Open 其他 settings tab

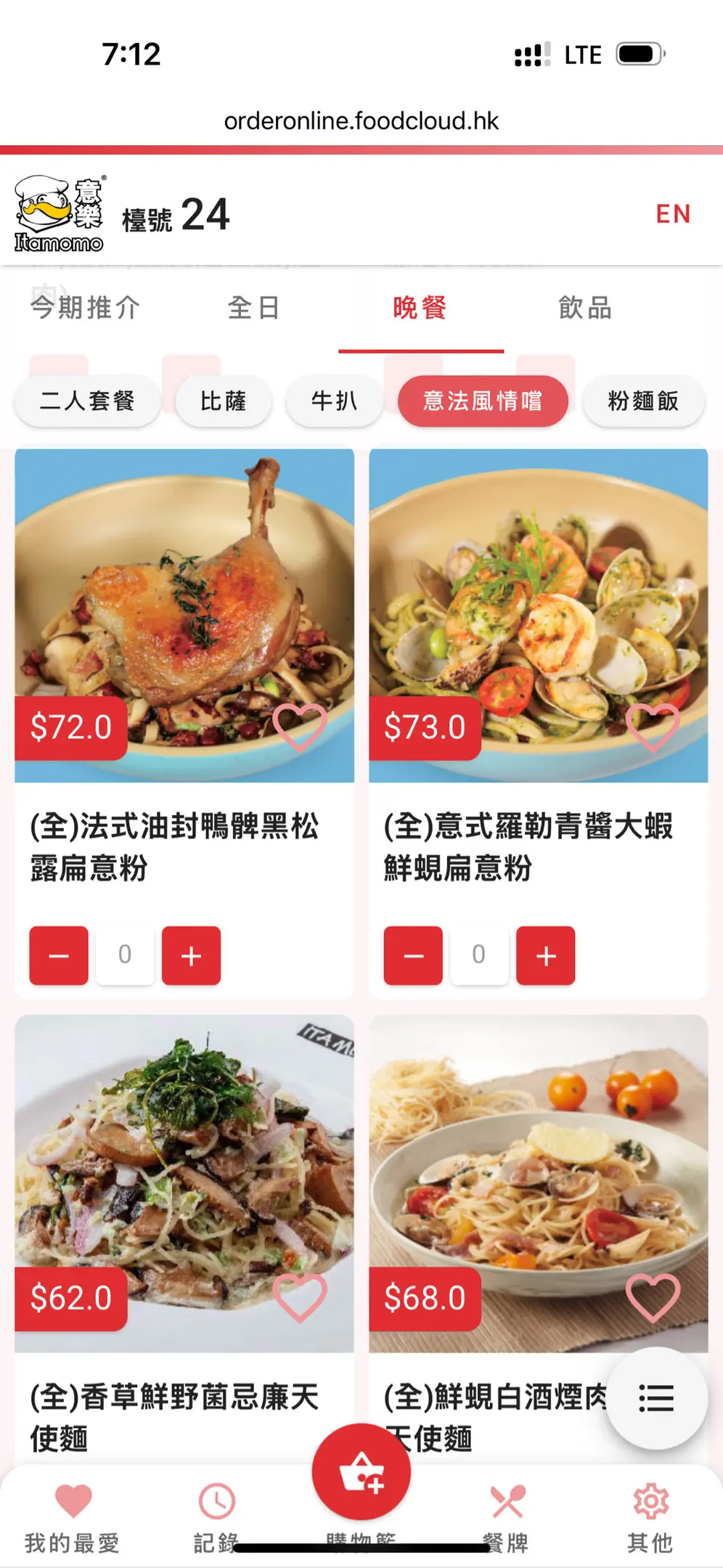[650, 1516]
